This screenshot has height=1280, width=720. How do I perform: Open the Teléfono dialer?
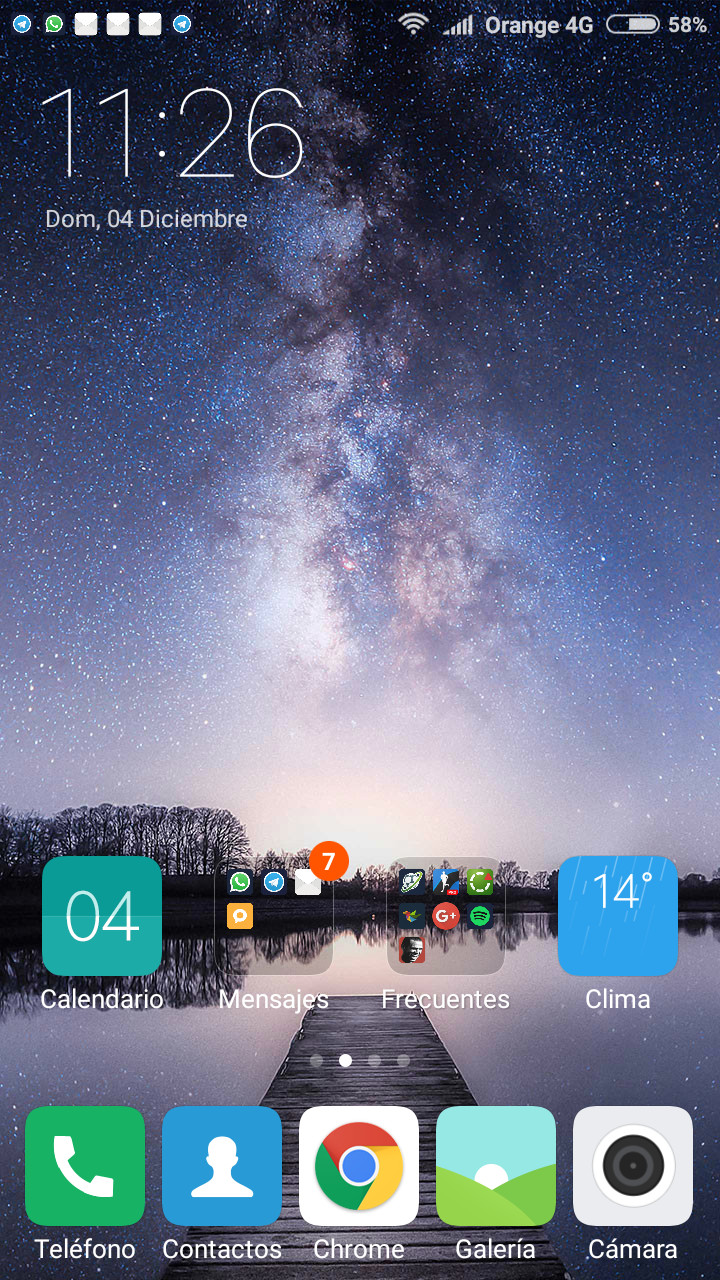[85, 1166]
